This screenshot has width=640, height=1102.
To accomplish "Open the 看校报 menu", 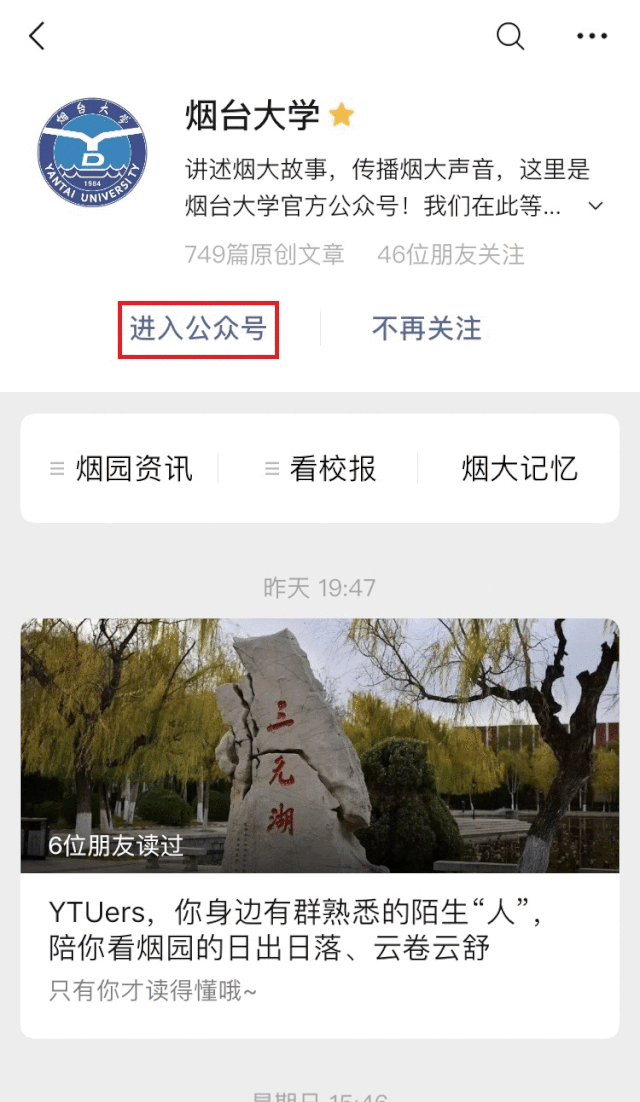I will point(320,468).
